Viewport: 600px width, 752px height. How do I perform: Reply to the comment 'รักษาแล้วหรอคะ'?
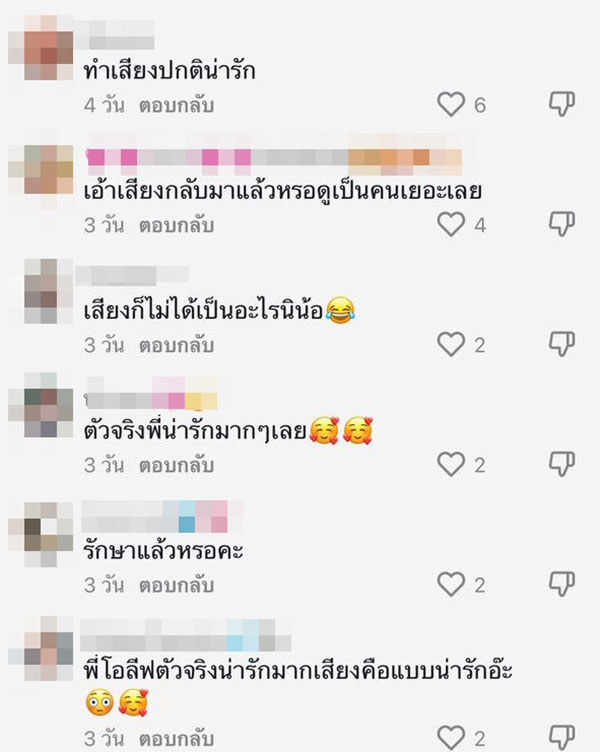pos(176,584)
